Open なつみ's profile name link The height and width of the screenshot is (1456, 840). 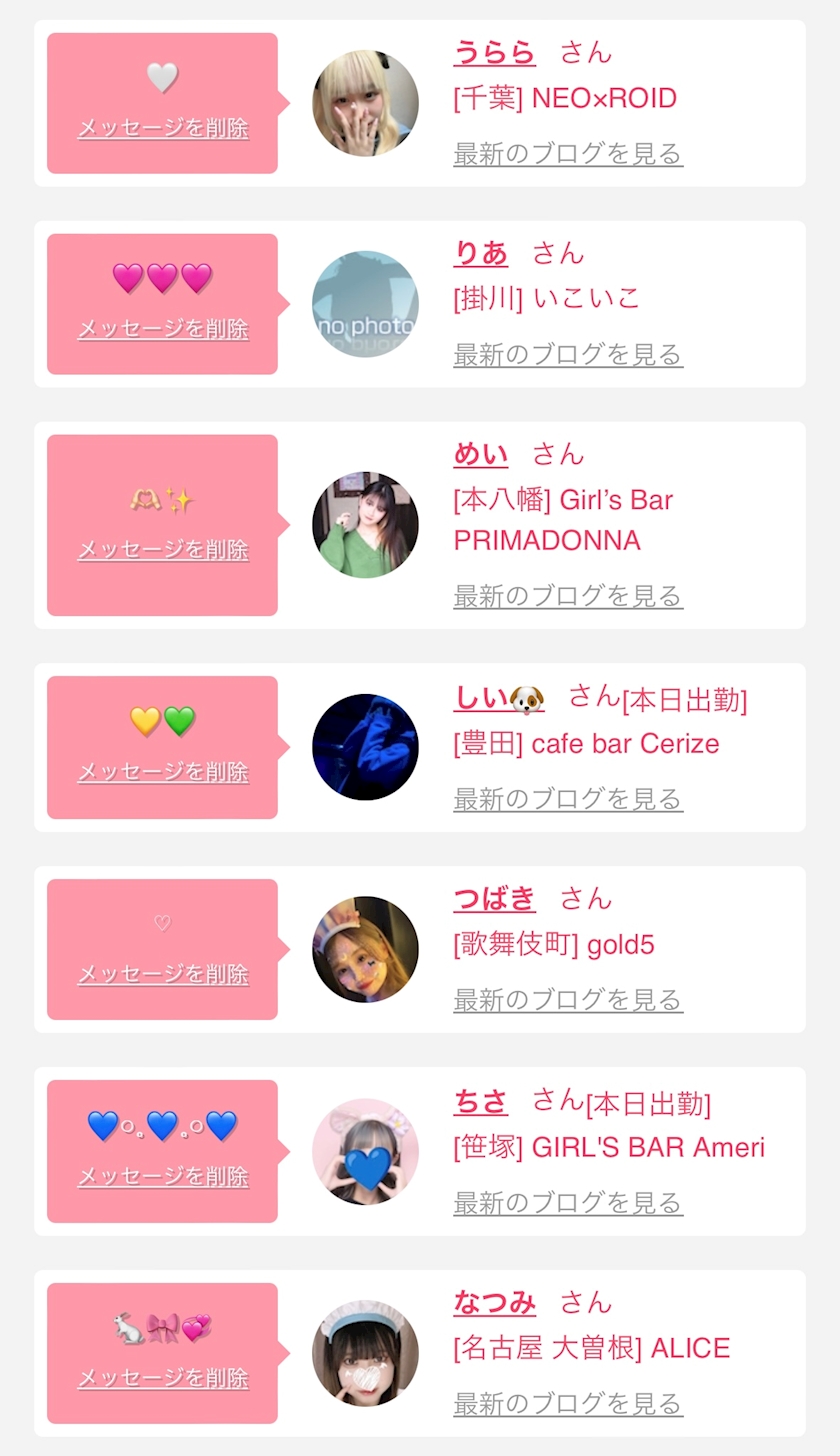pyautogui.click(x=494, y=1302)
